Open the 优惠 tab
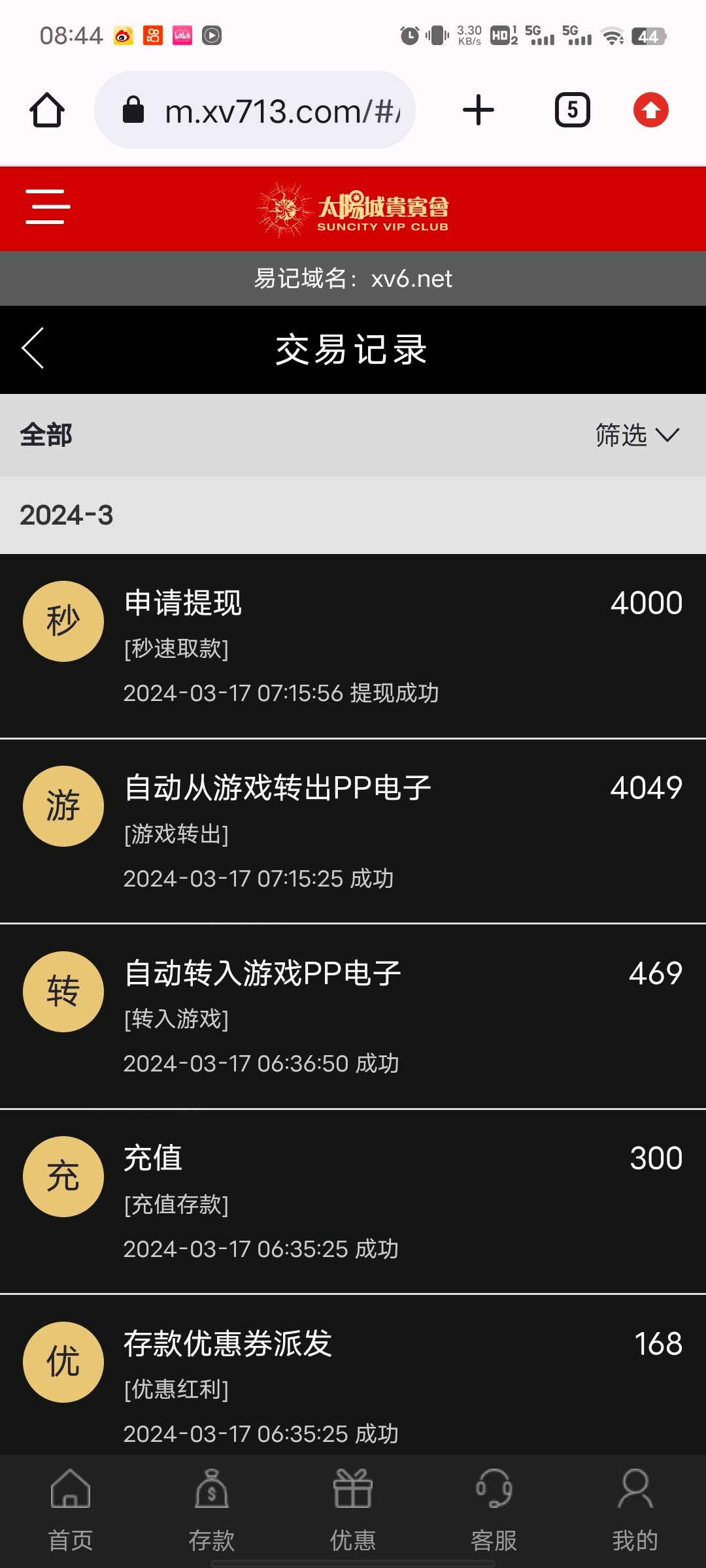The width and height of the screenshot is (706, 1568). (x=353, y=1511)
